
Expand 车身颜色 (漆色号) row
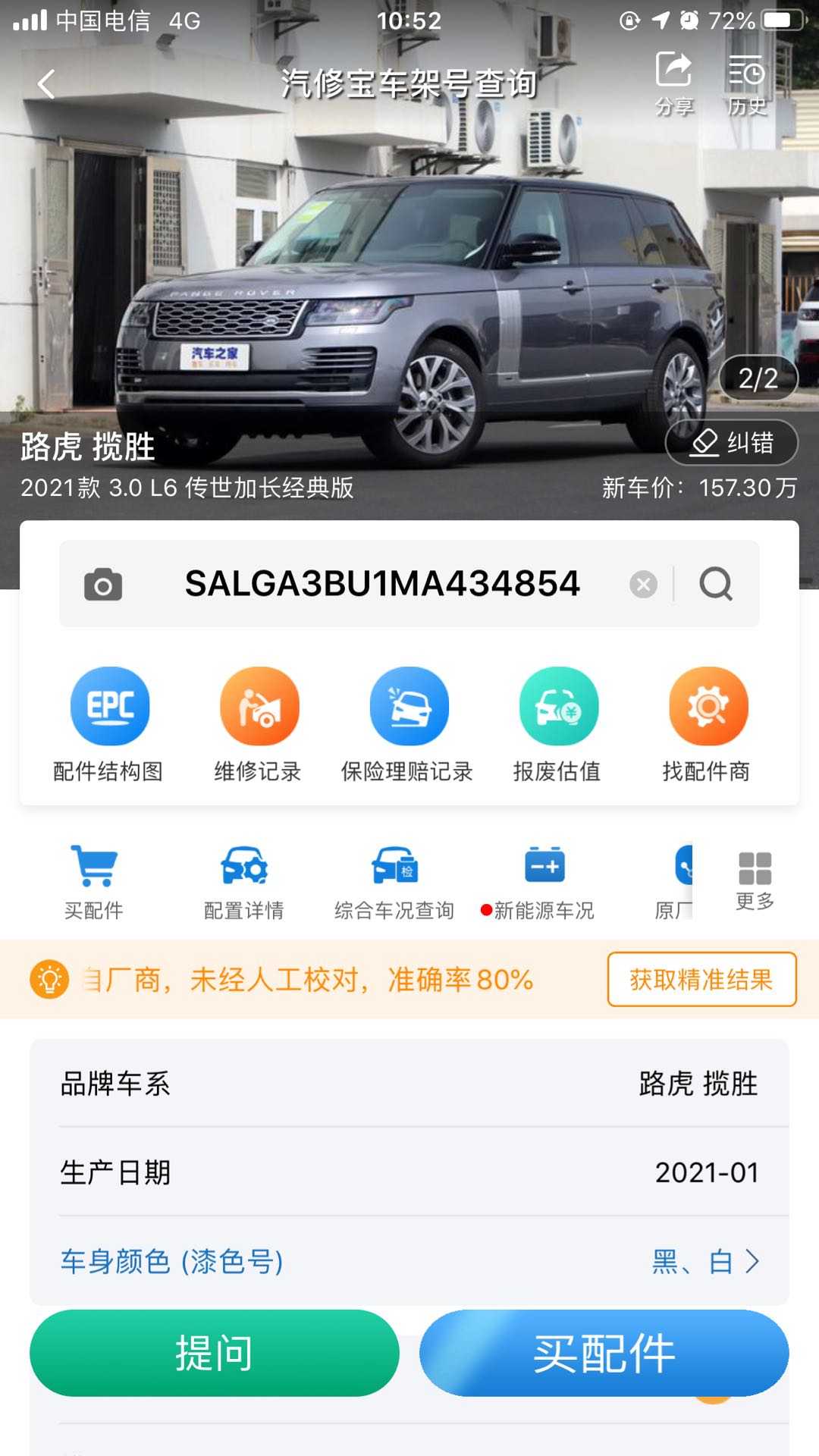[409, 1261]
